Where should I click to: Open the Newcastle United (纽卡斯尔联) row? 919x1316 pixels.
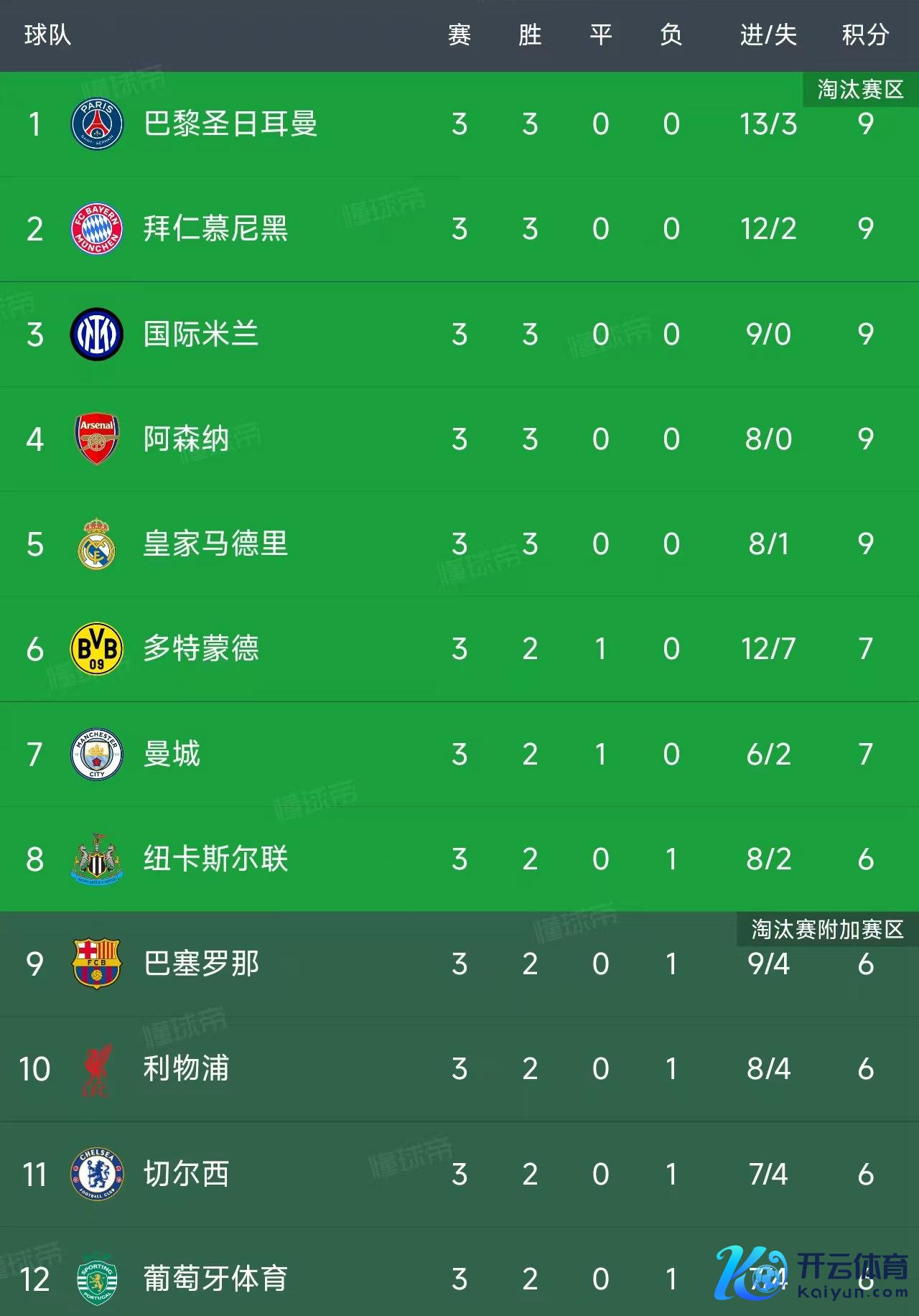(215, 859)
